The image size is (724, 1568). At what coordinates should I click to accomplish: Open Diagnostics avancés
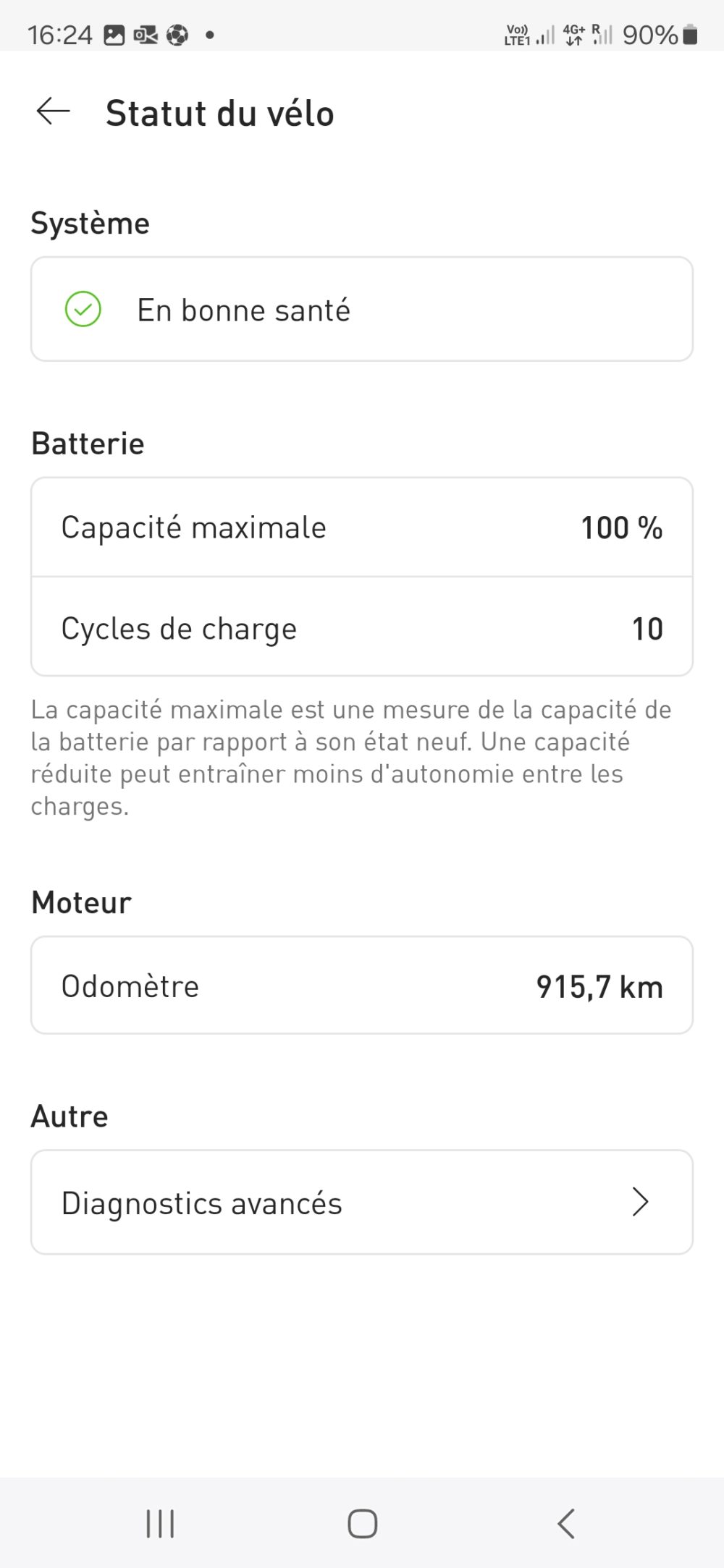coord(362,1202)
